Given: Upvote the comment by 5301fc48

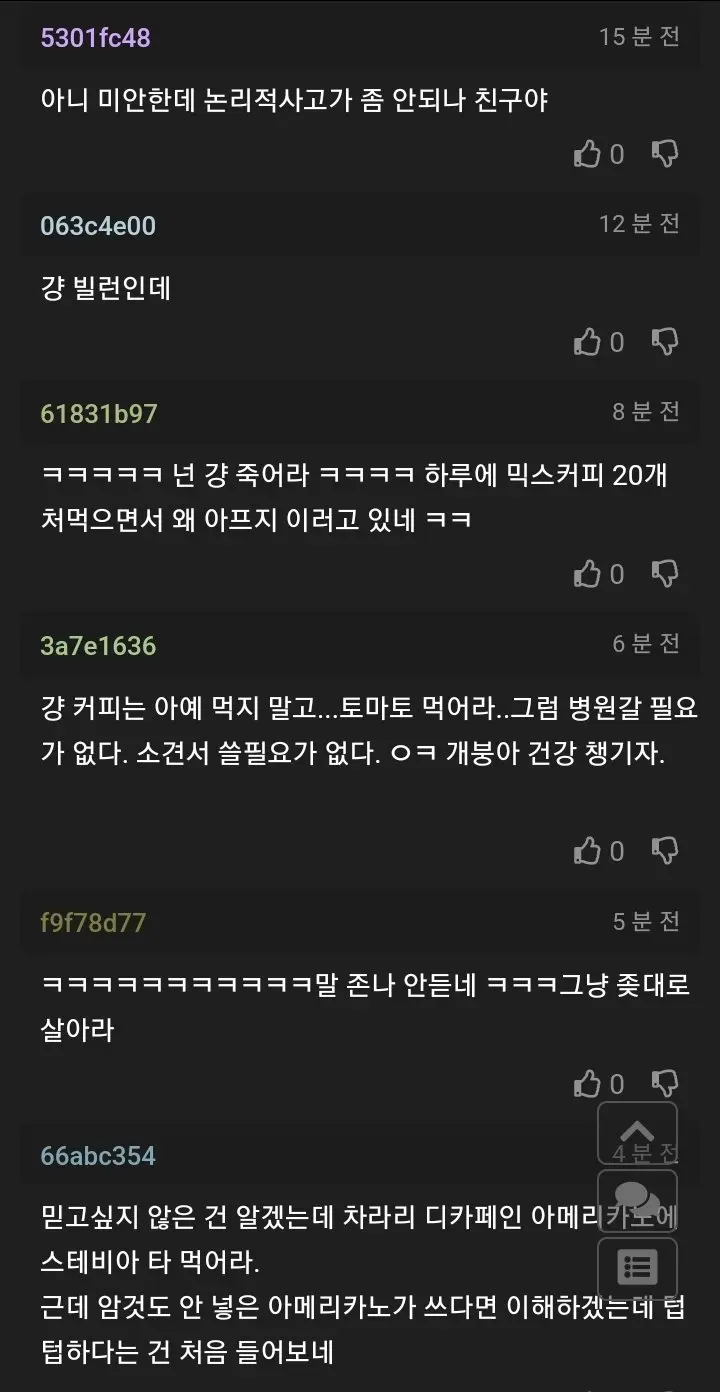Looking at the screenshot, I should [587, 154].
